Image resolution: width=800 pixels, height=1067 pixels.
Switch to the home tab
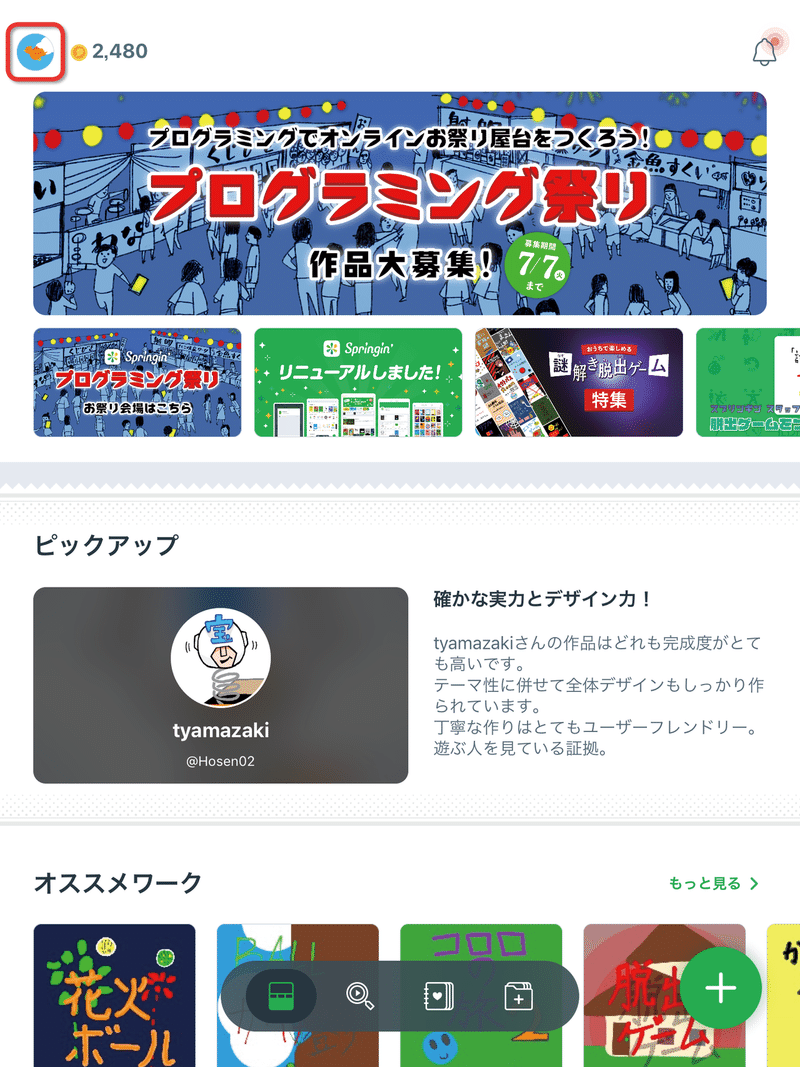tap(282, 995)
